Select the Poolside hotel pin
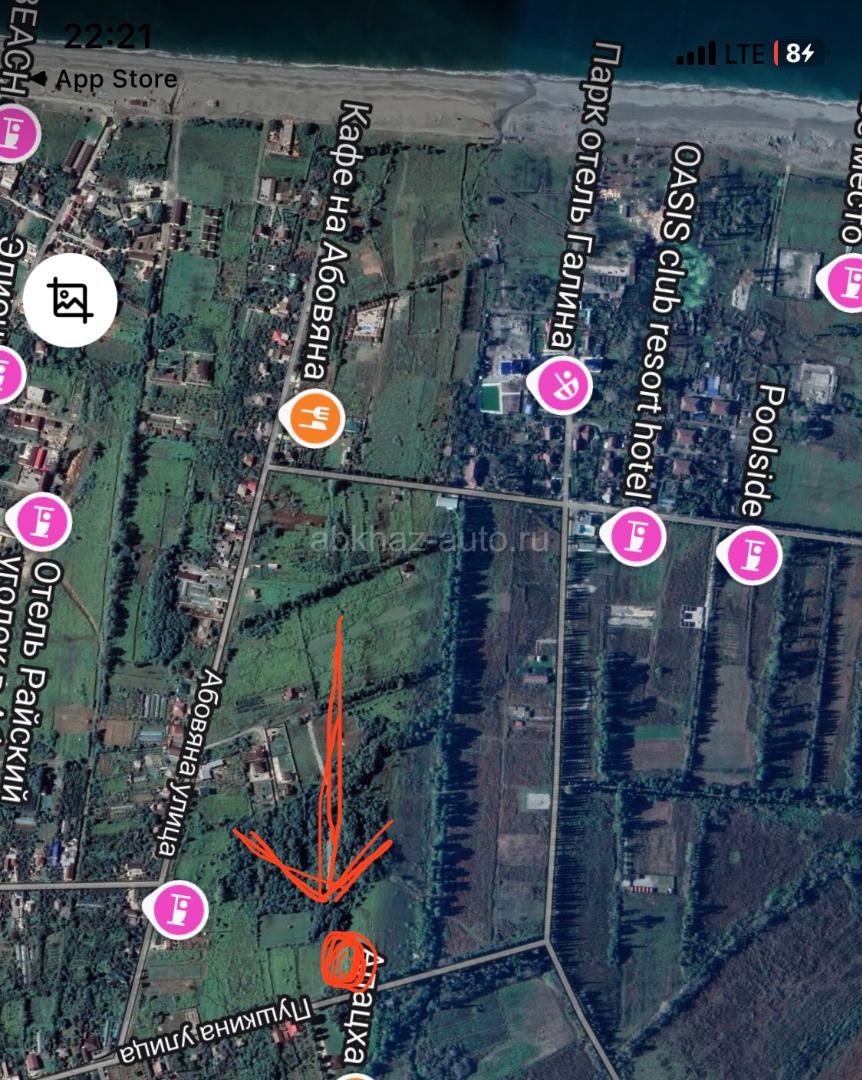The height and width of the screenshot is (1080, 862). (751, 553)
